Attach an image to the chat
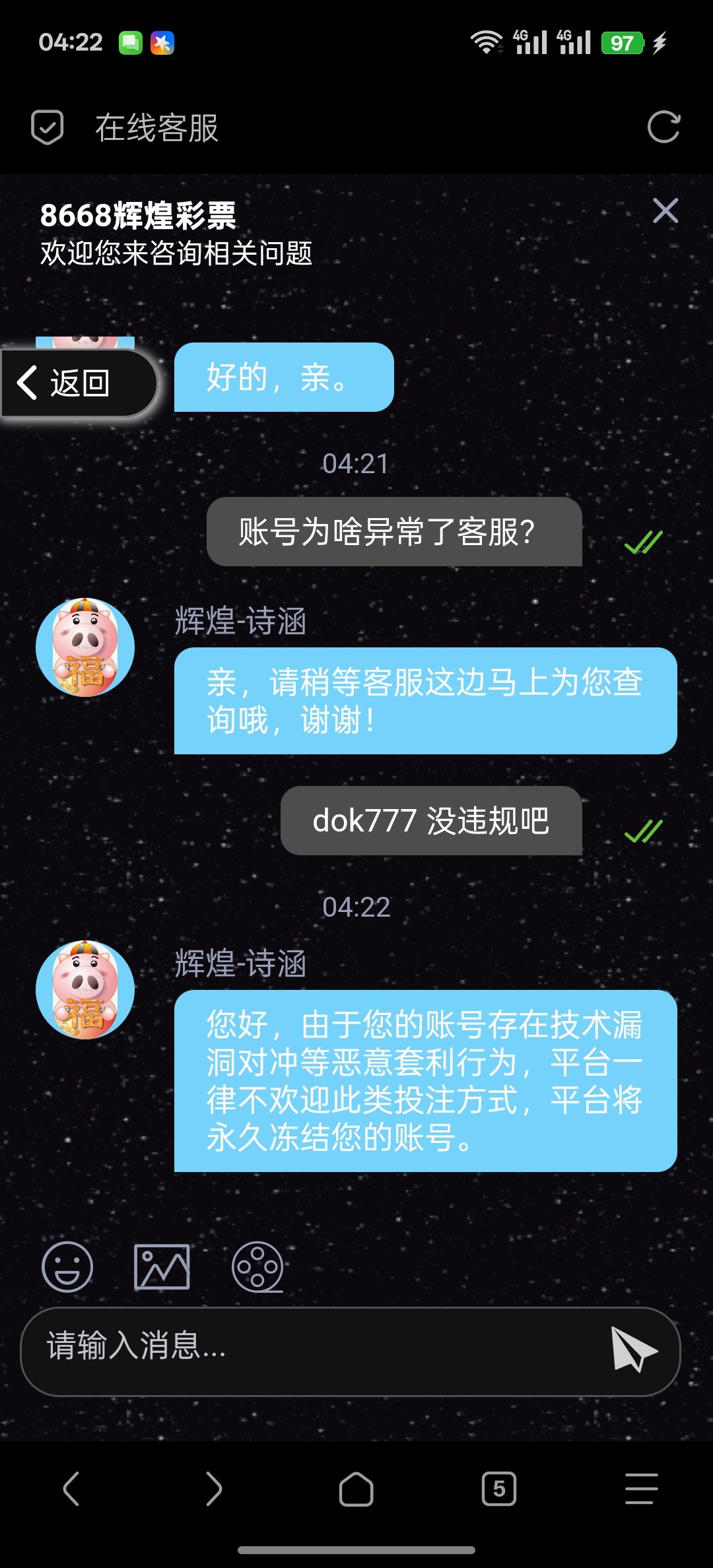The image size is (713, 1568). tap(162, 1266)
